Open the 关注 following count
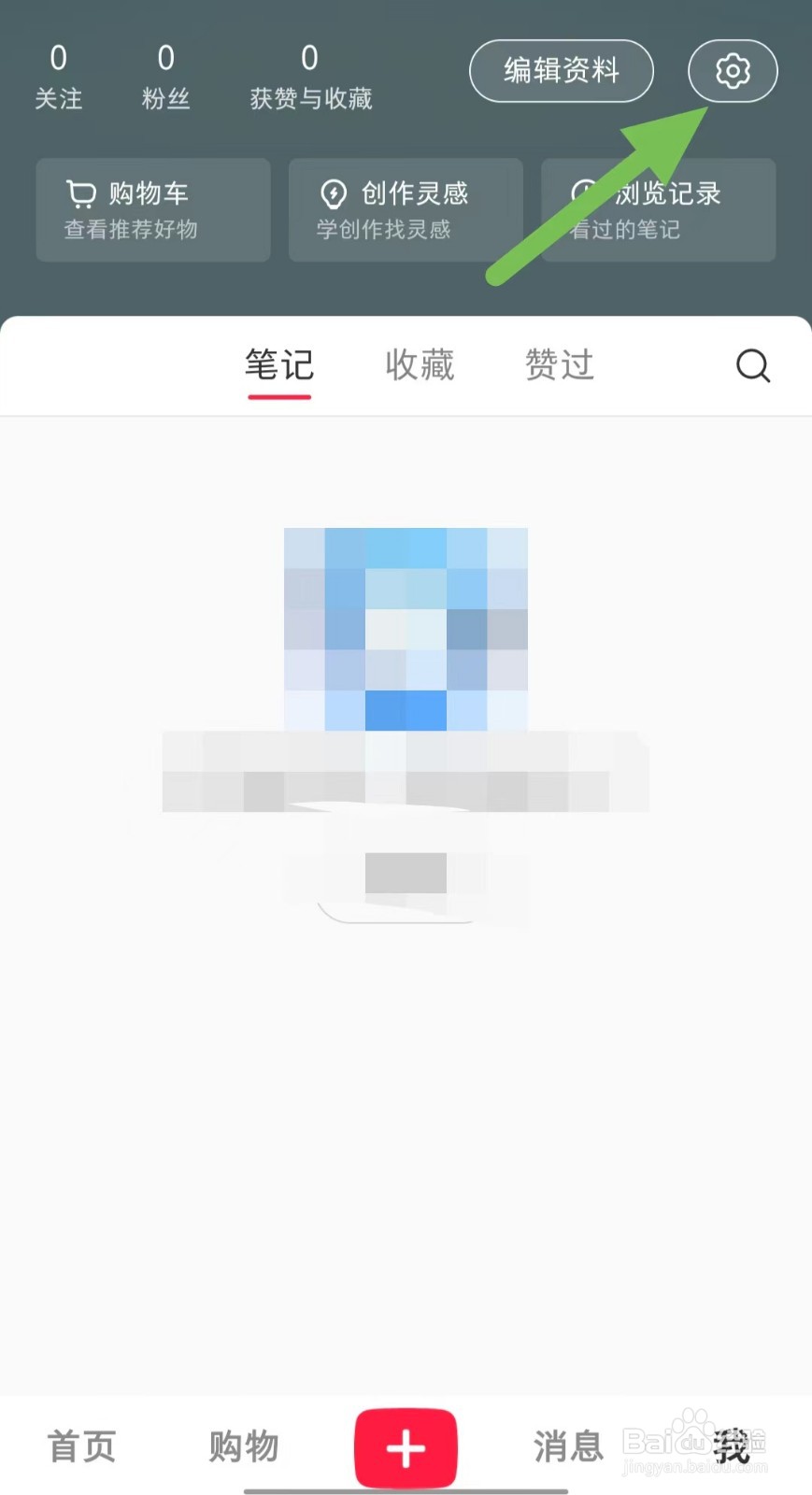Image resolution: width=812 pixels, height=1495 pixels. 59,77
